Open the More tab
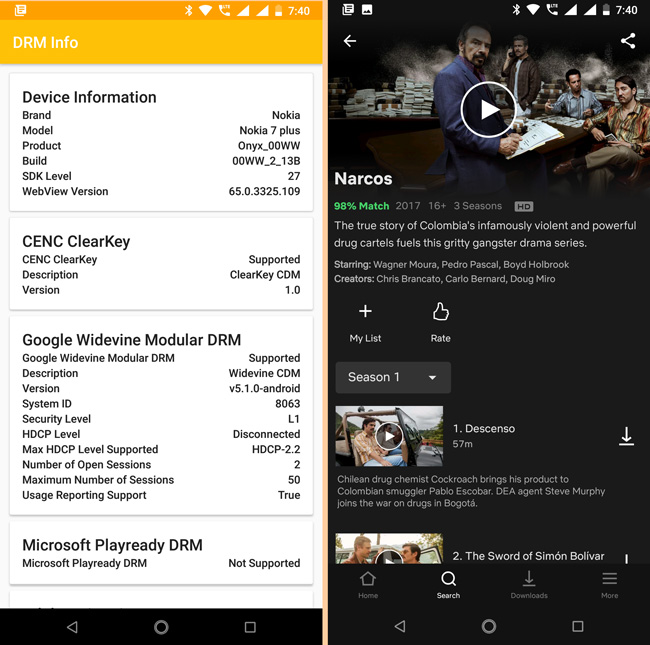The image size is (650, 645). click(609, 585)
